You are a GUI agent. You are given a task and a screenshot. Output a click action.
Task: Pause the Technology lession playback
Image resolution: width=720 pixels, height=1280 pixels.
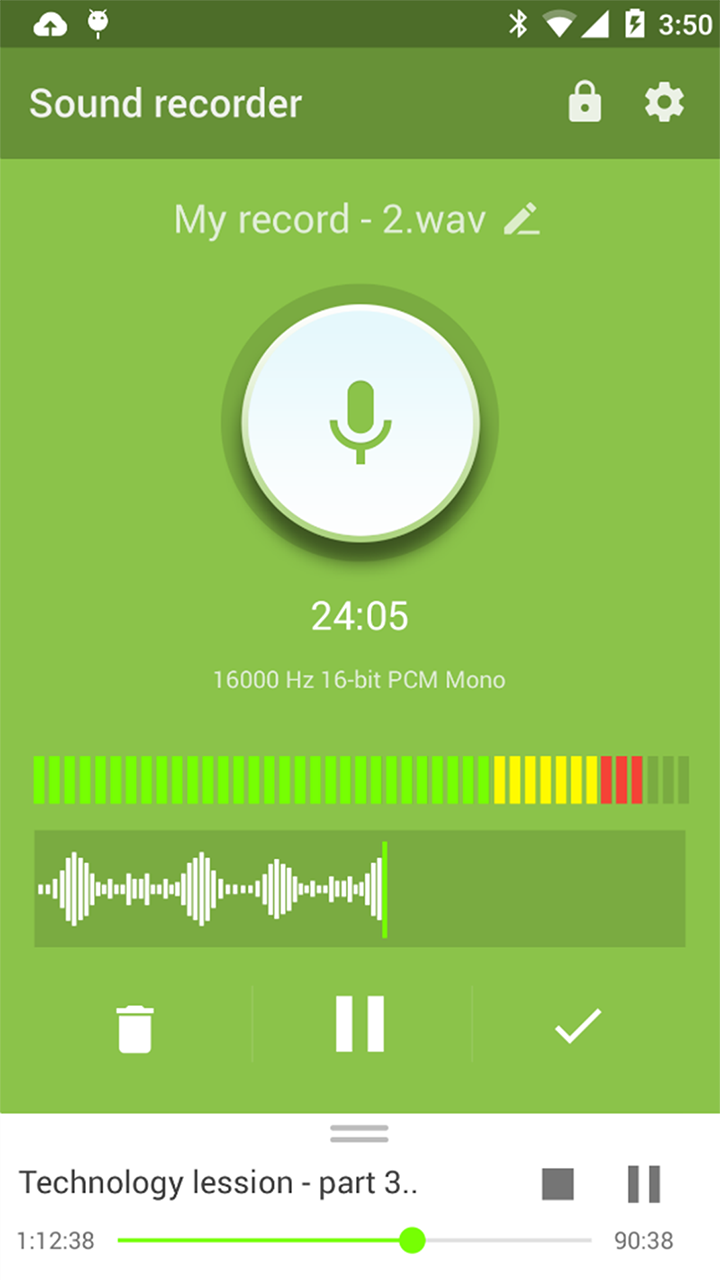[645, 1183]
